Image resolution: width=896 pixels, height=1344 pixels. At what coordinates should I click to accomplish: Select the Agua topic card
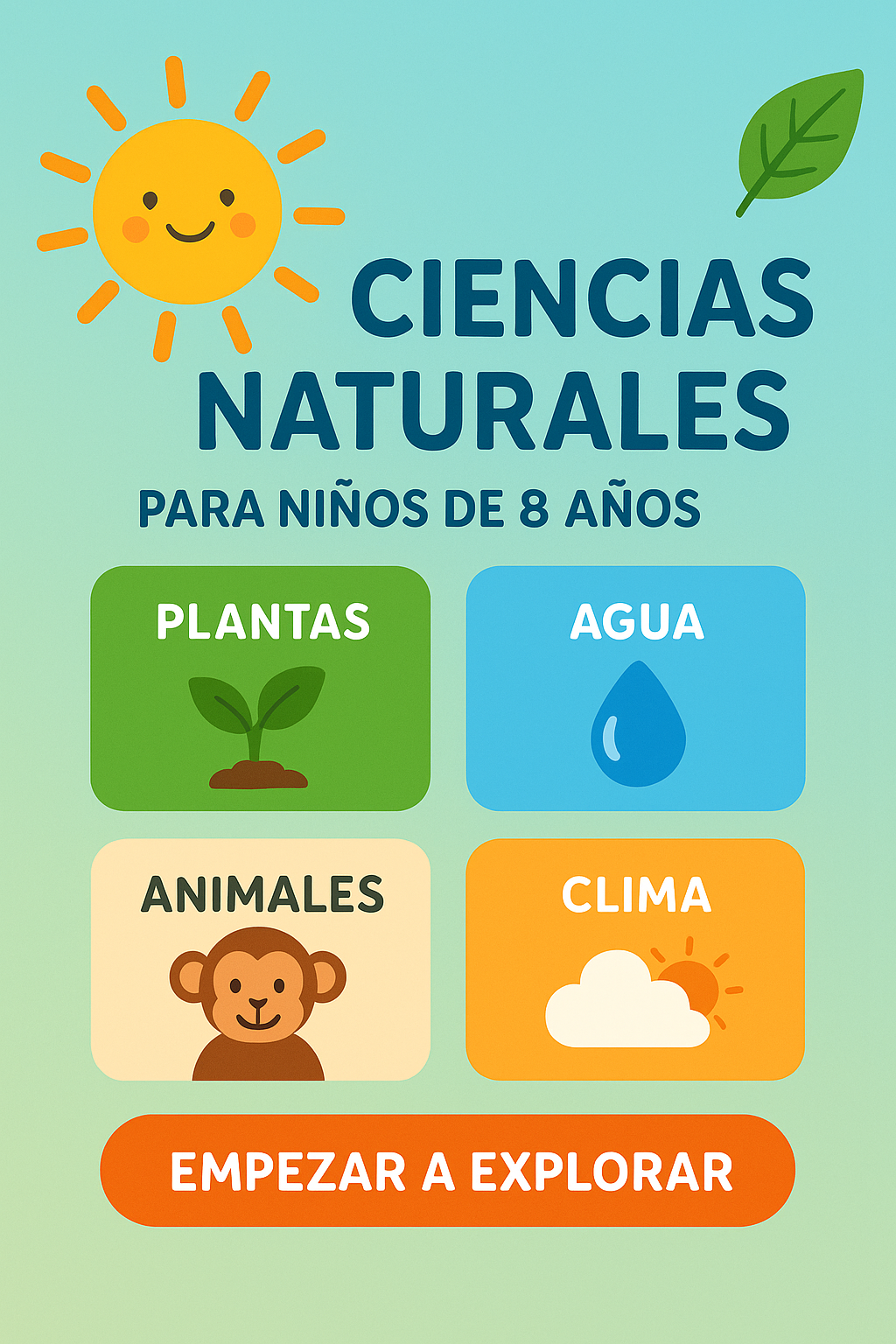point(635,689)
